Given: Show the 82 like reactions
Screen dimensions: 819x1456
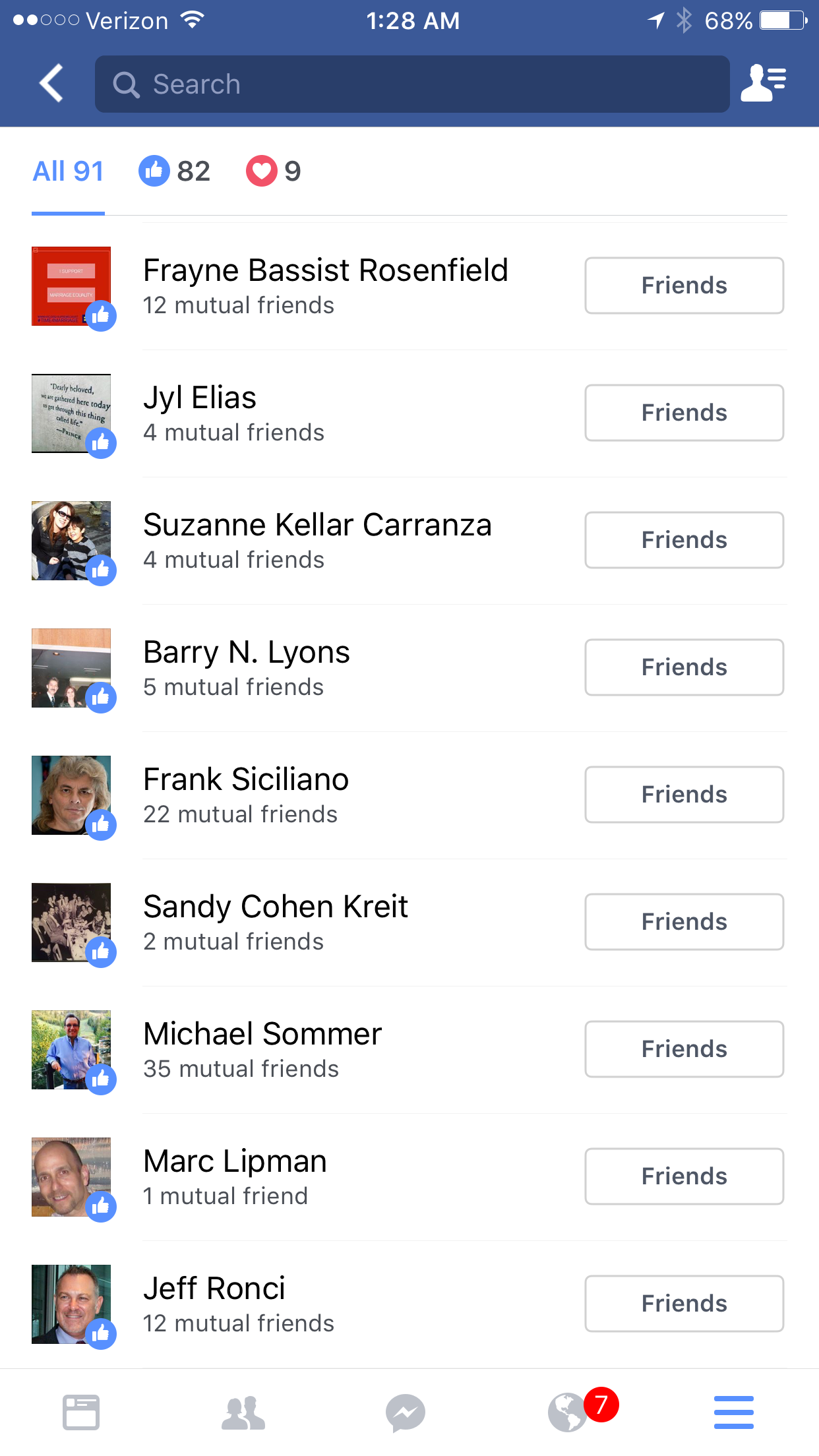Looking at the screenshot, I should click(175, 171).
